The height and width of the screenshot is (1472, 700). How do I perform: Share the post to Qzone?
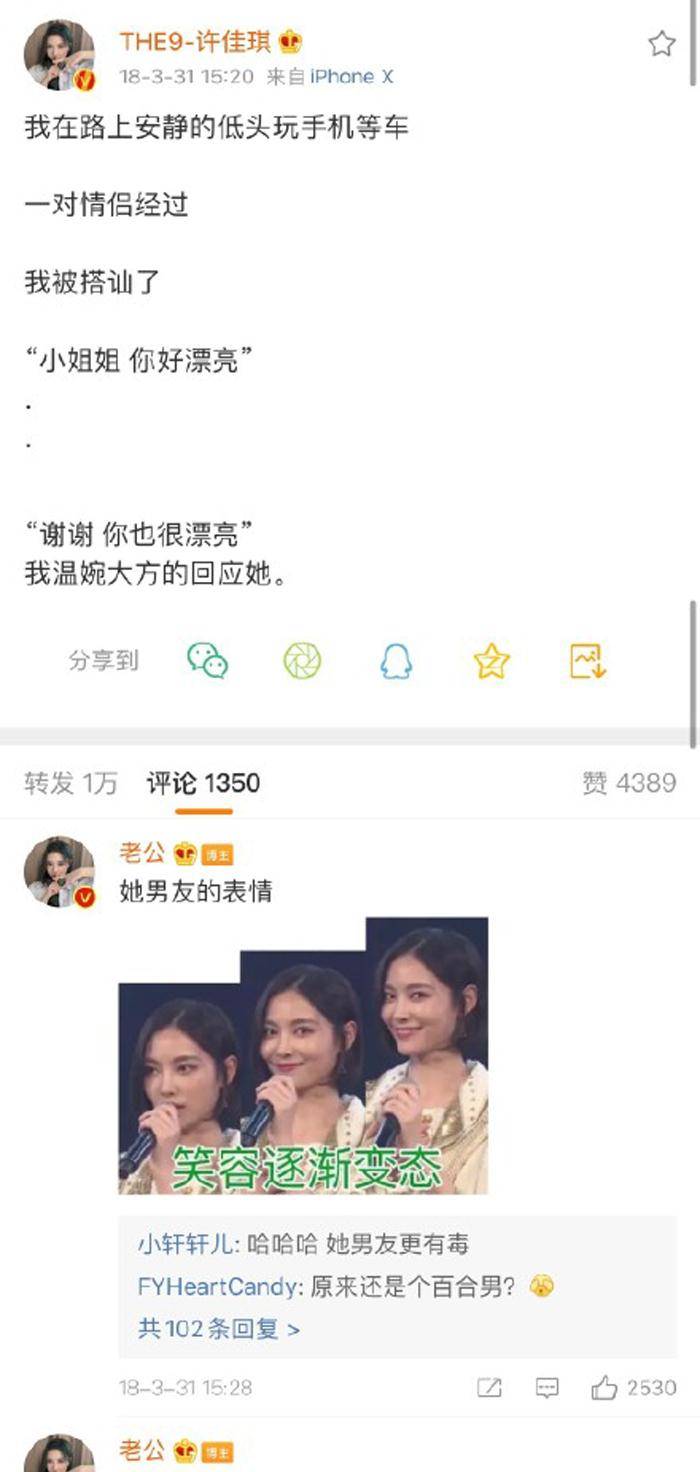pos(491,661)
